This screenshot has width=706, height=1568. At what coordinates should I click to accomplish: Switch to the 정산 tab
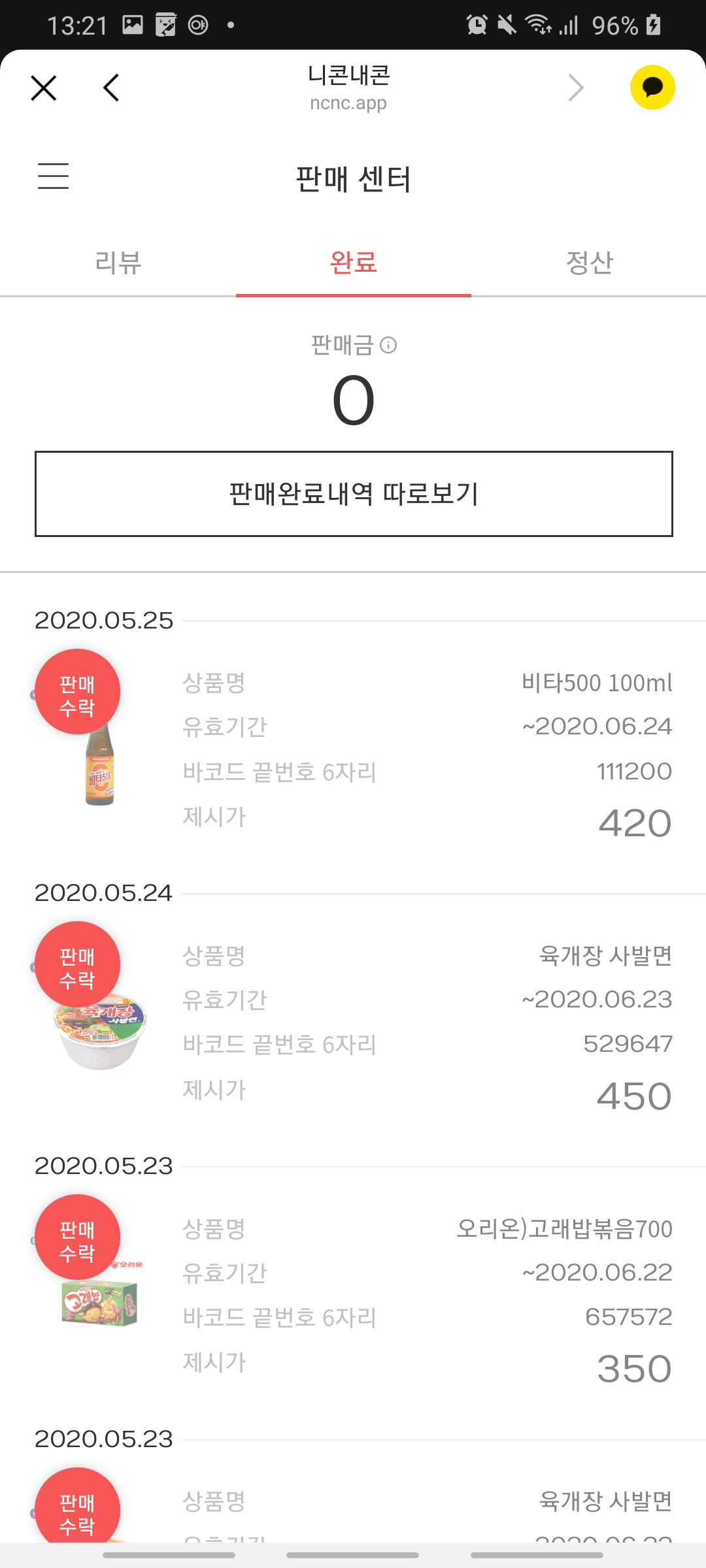pyautogui.click(x=589, y=263)
